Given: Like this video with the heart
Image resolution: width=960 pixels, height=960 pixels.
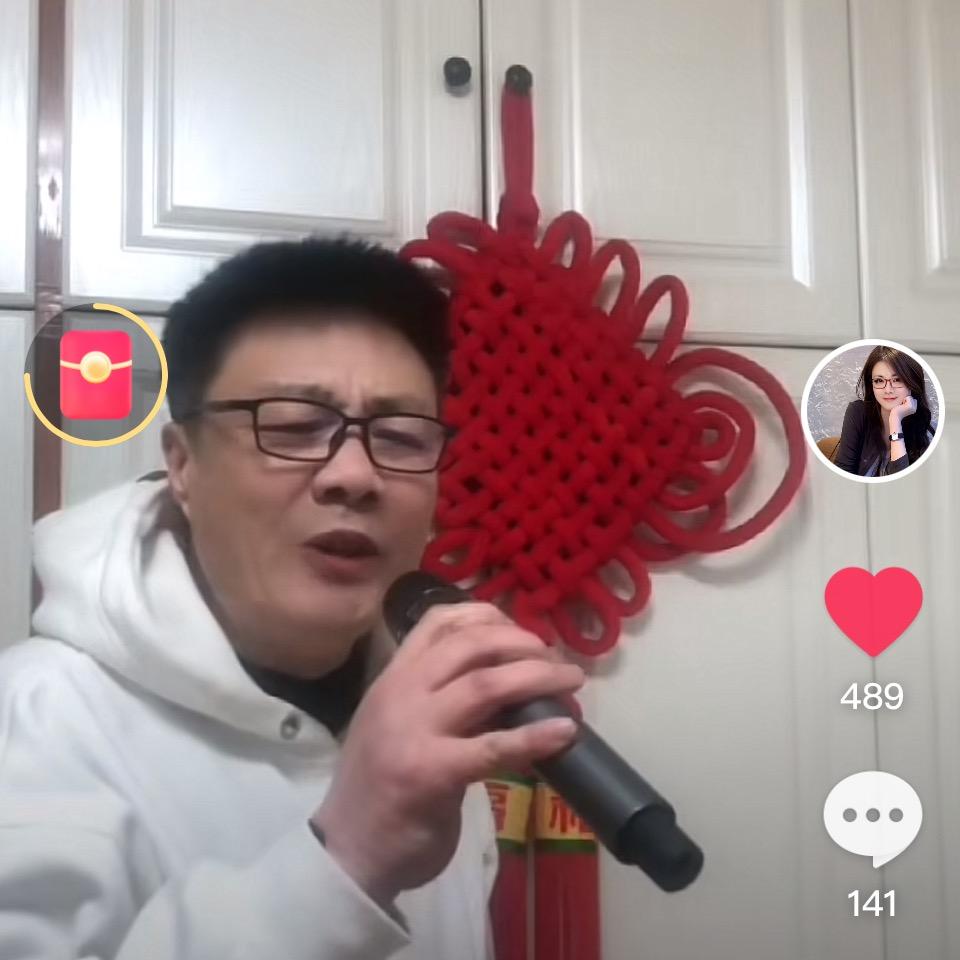Looking at the screenshot, I should coord(873,611).
